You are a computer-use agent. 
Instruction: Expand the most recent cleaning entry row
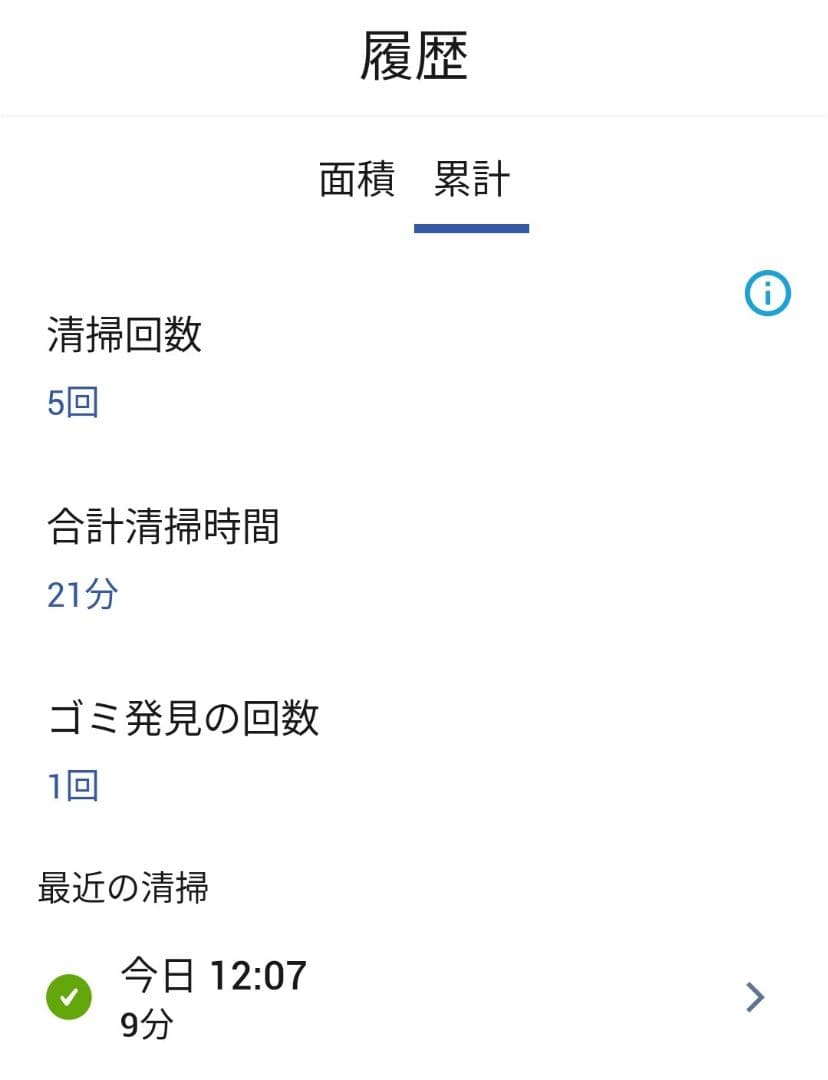[x=400, y=995]
